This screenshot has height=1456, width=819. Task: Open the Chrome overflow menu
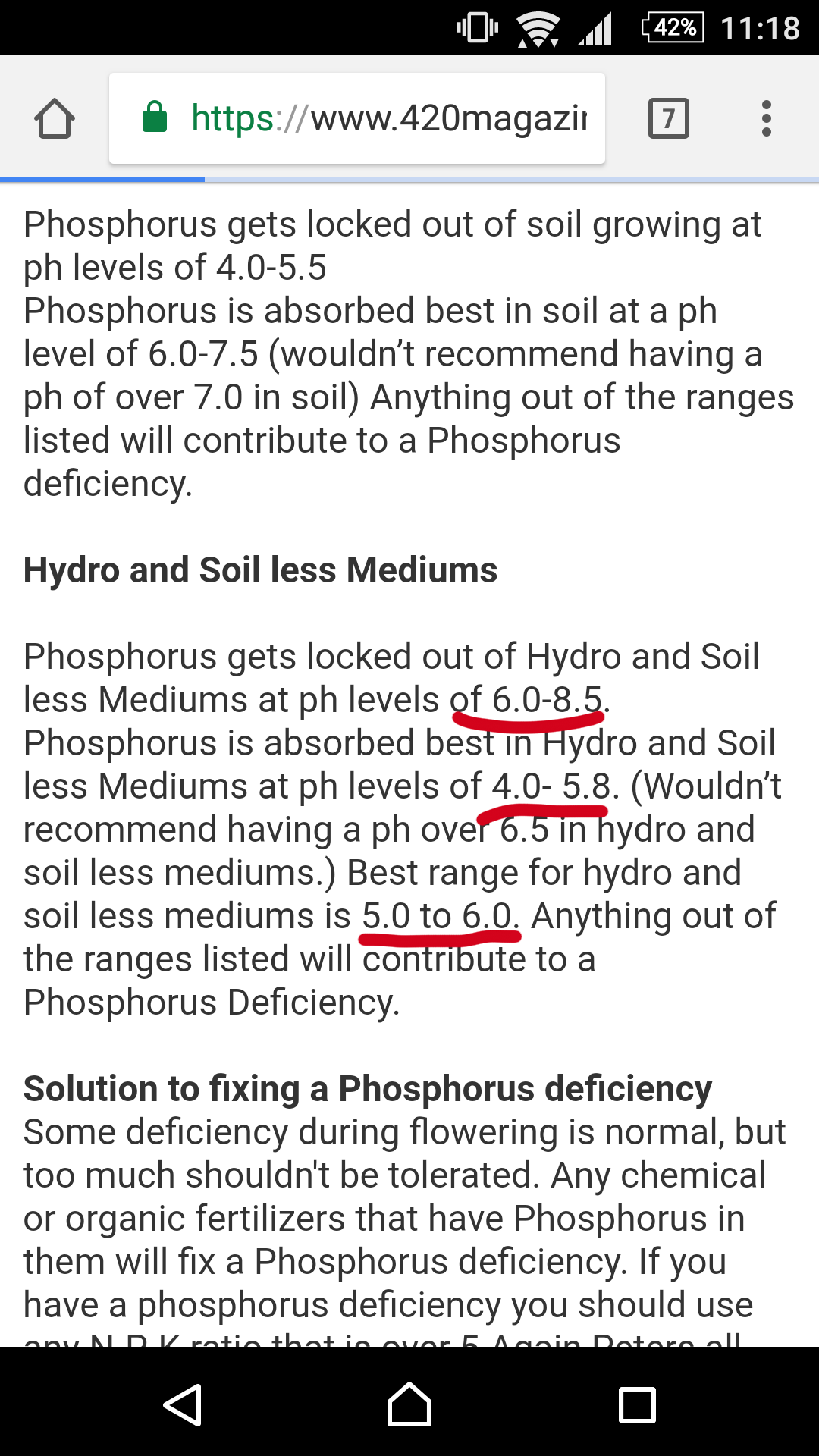766,118
